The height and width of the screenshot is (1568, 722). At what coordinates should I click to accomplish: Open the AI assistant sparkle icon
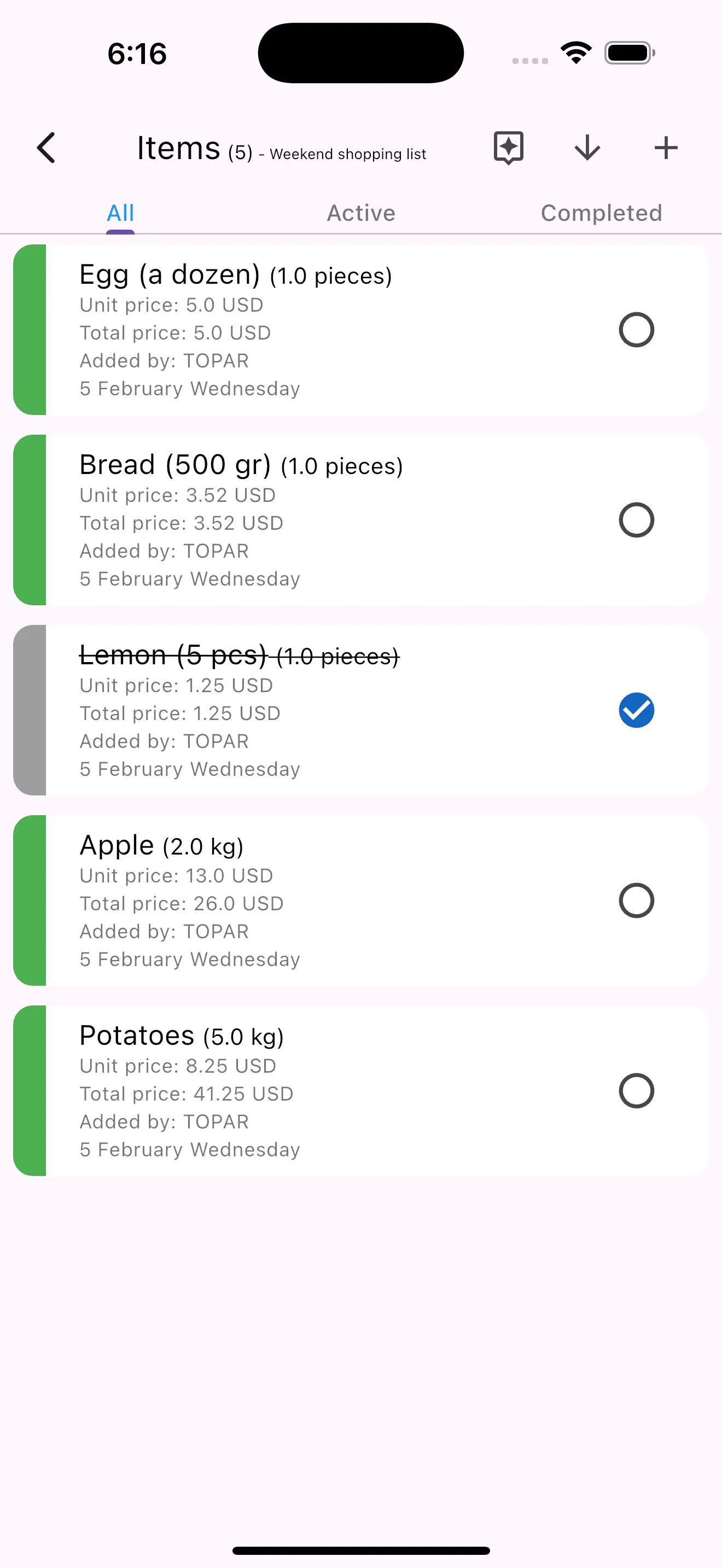(x=507, y=147)
